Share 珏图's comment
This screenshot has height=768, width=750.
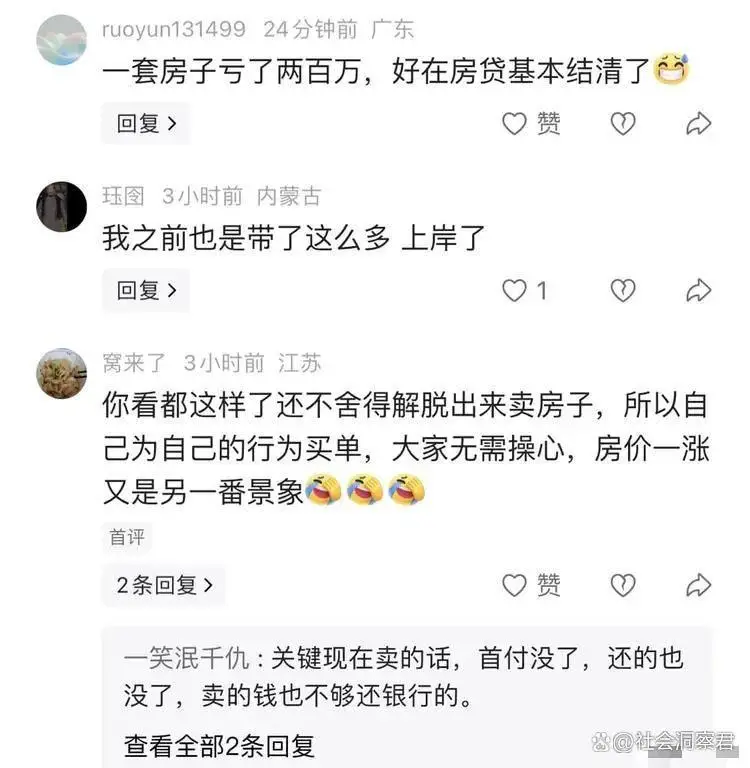point(698,291)
